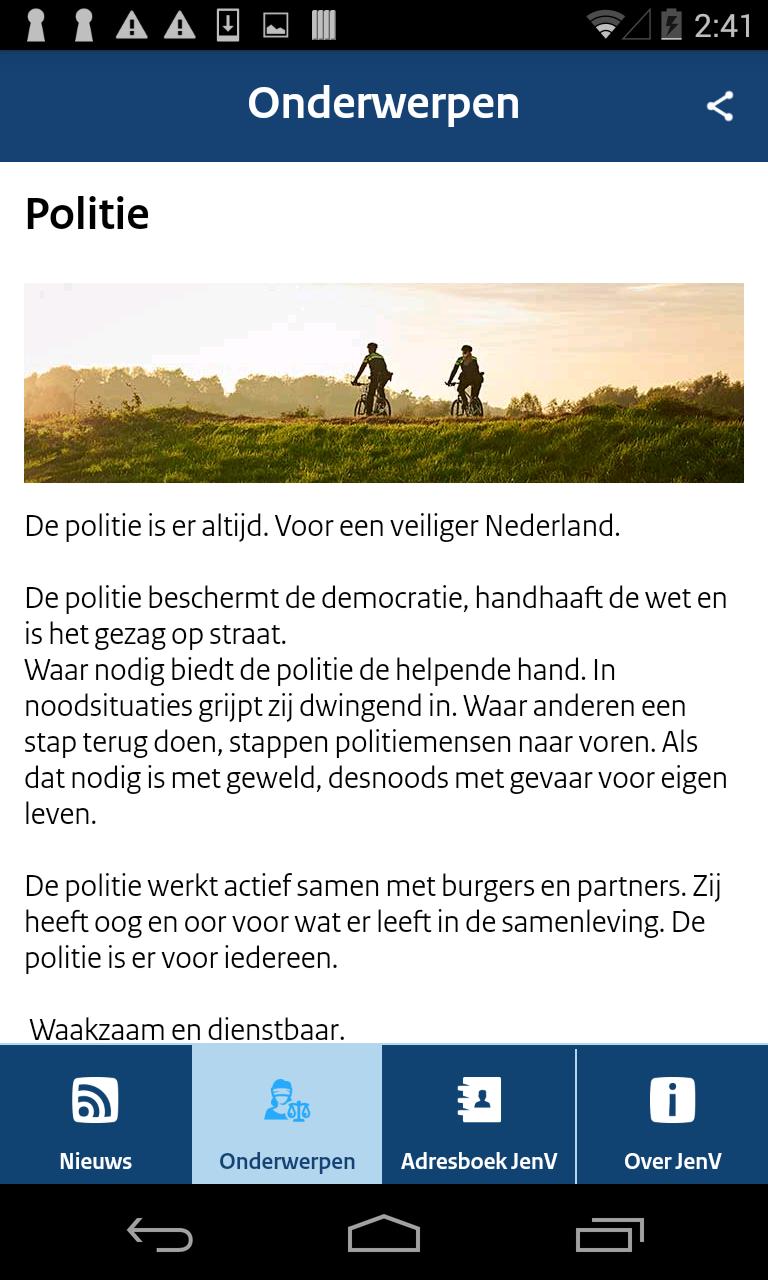
Task: Select the Onderwerpen tab
Action: pyautogui.click(x=287, y=1116)
